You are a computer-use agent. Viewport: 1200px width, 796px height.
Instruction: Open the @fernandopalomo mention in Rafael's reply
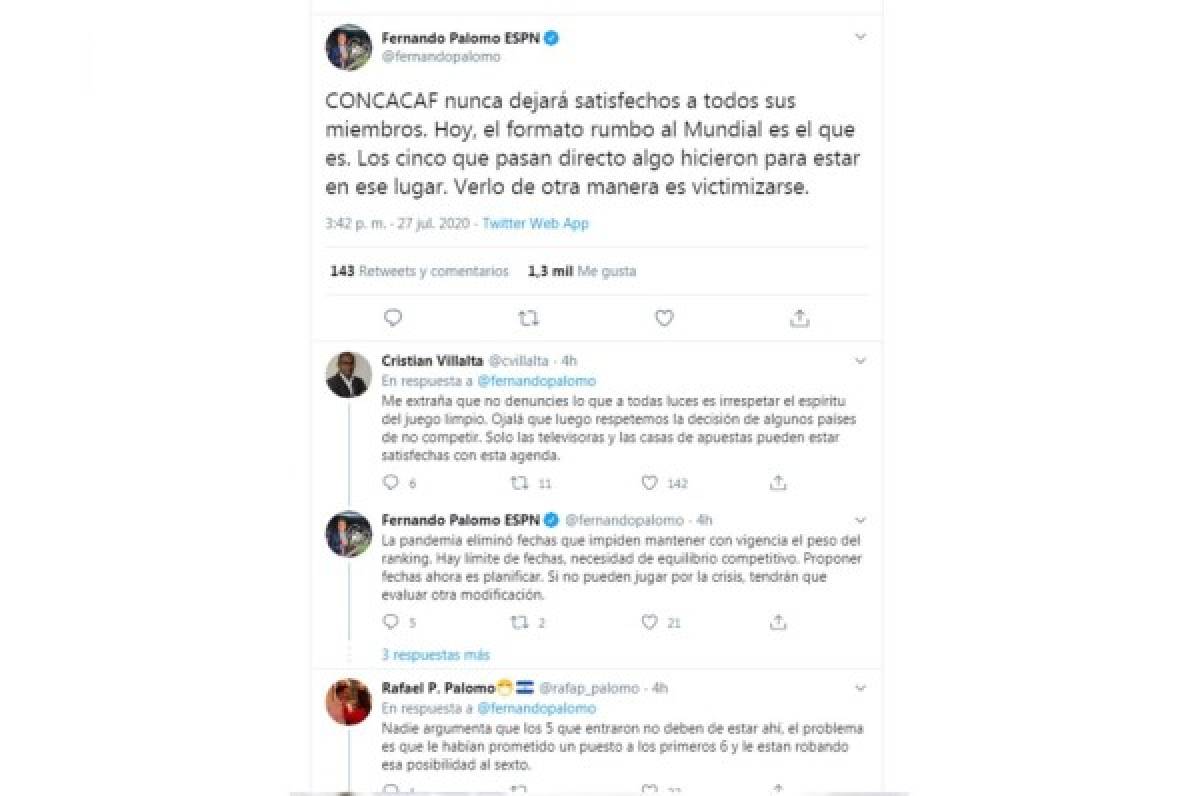click(535, 708)
